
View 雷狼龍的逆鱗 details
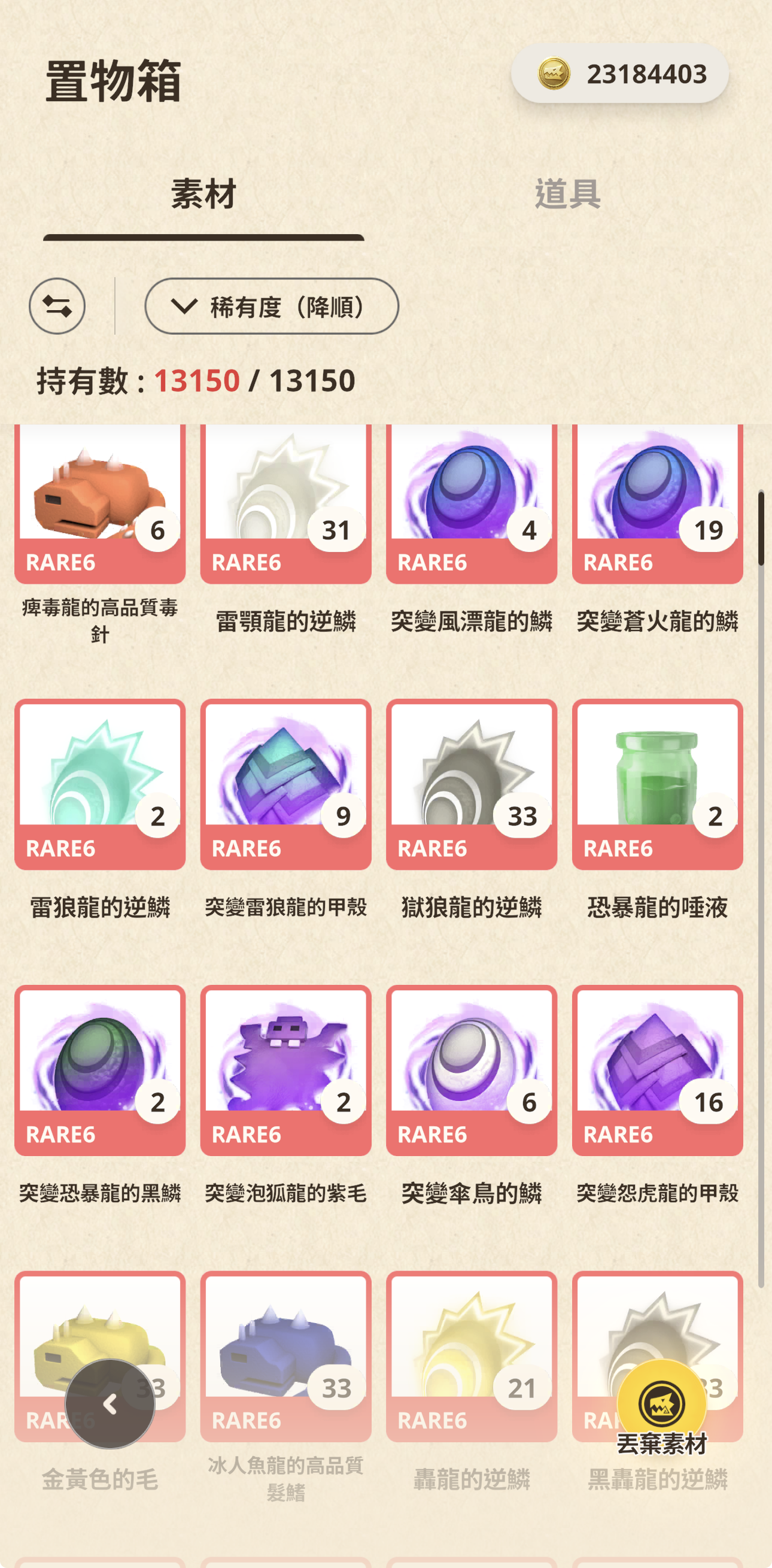click(100, 784)
